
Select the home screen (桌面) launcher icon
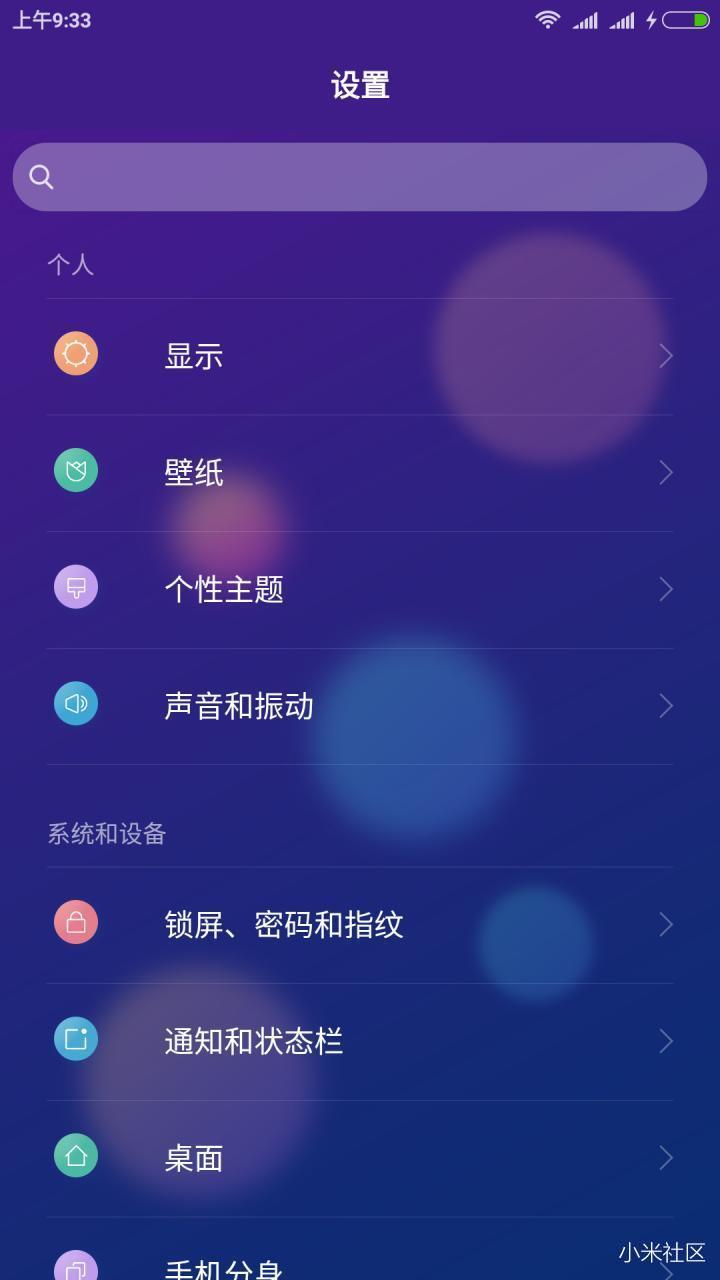pos(75,1157)
